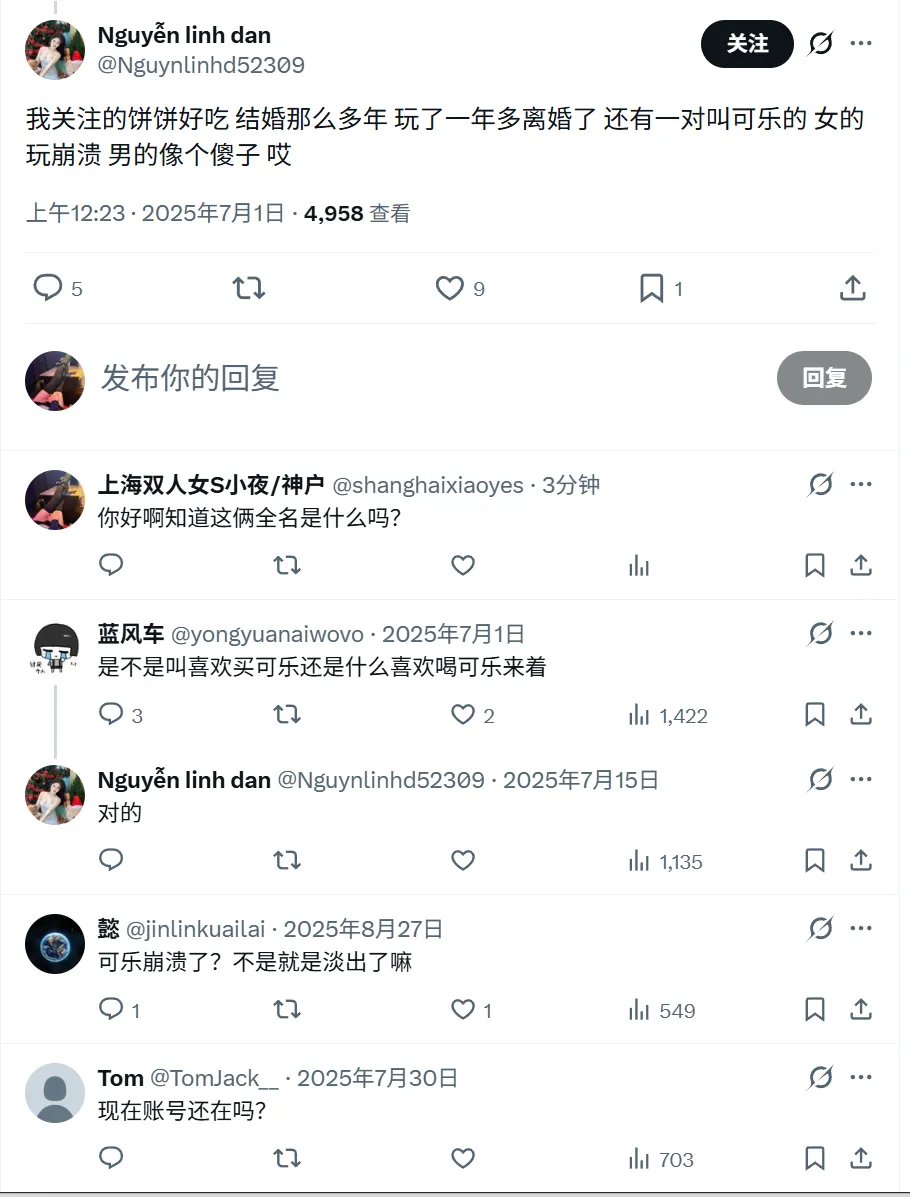
Task: Share the main post
Action: tap(852, 289)
